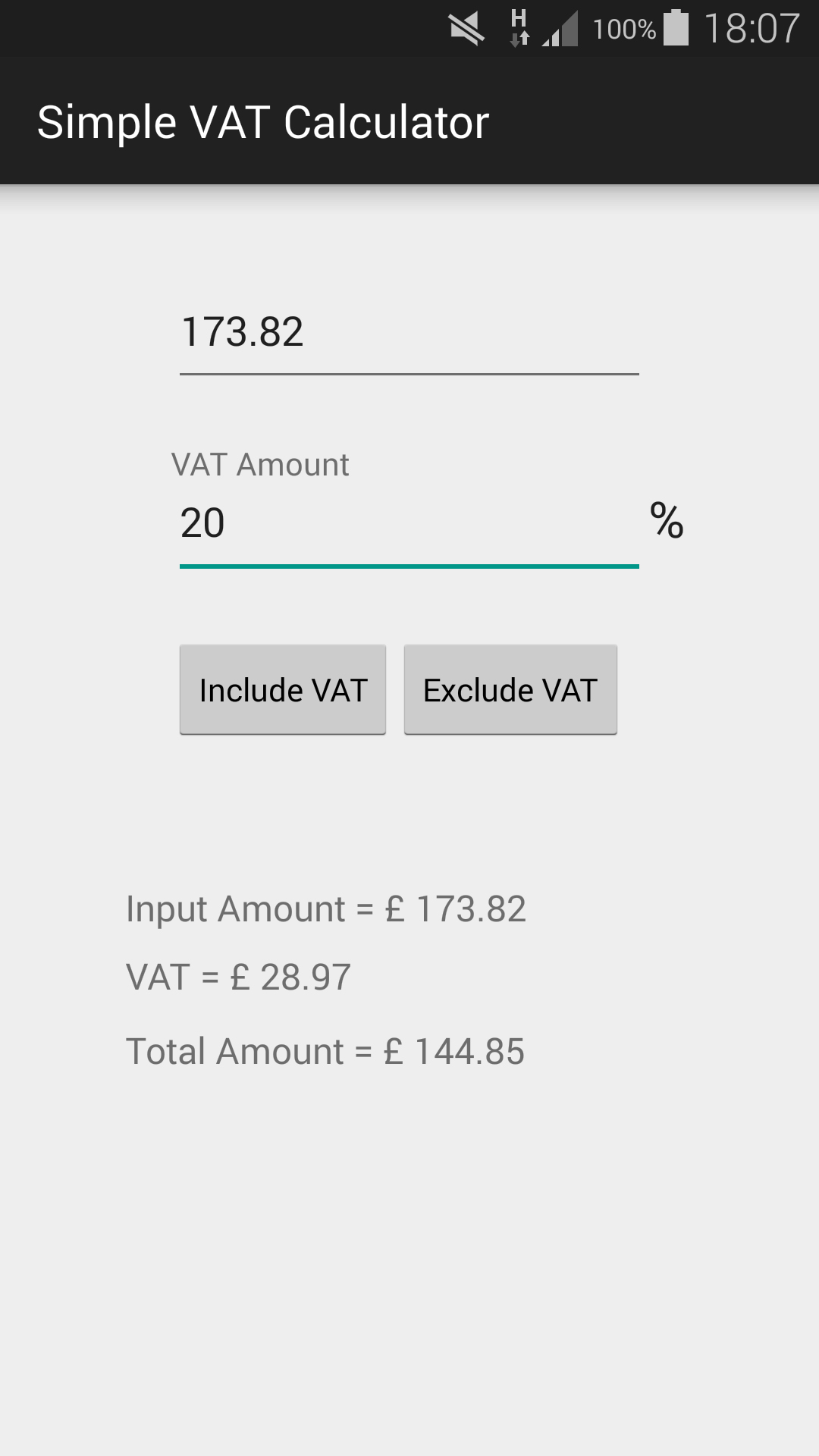Click the VAT = £ 28.97 result text
Screen dimensions: 819x1456
(x=239, y=977)
